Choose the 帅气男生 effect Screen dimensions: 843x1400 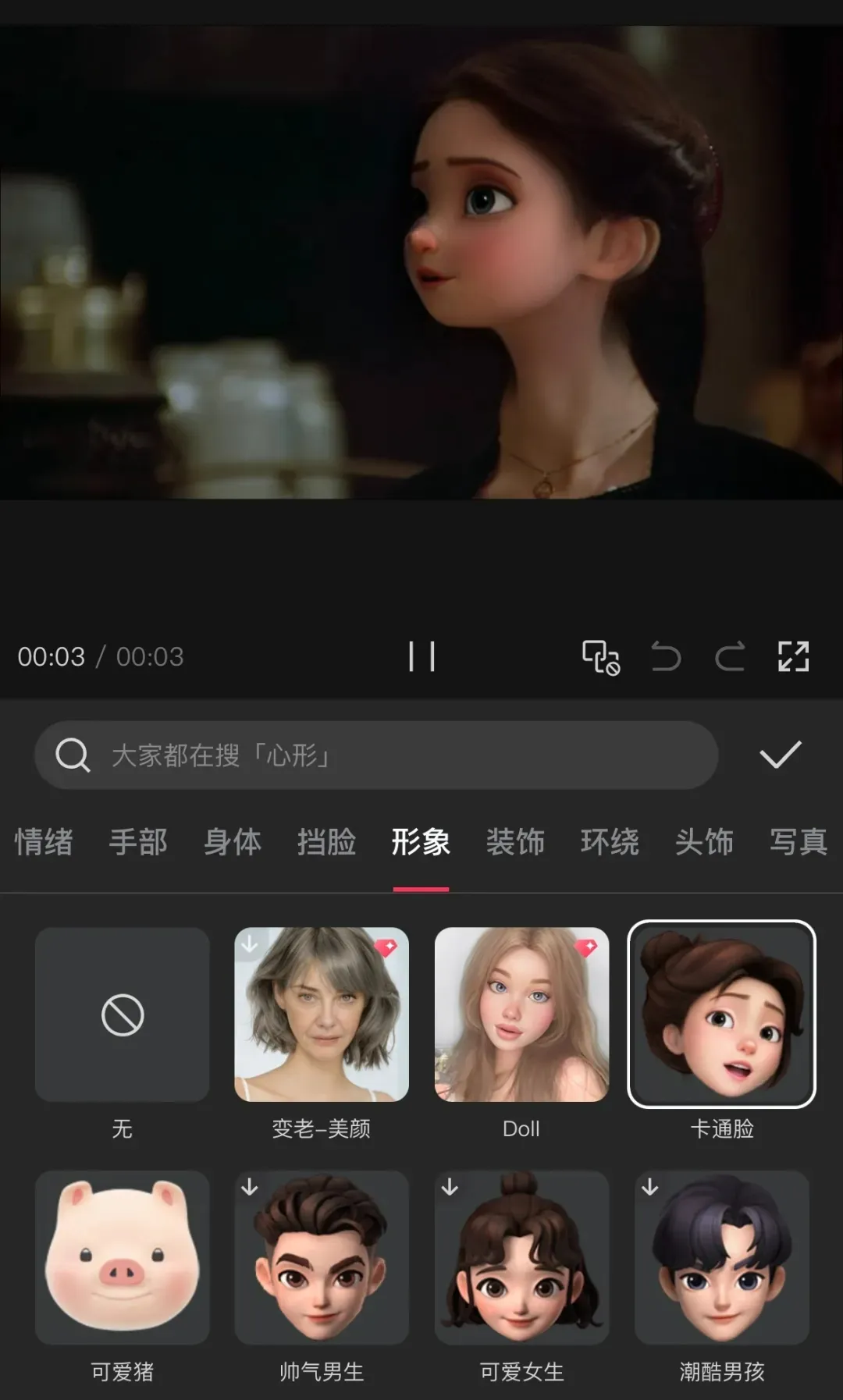coord(322,1257)
